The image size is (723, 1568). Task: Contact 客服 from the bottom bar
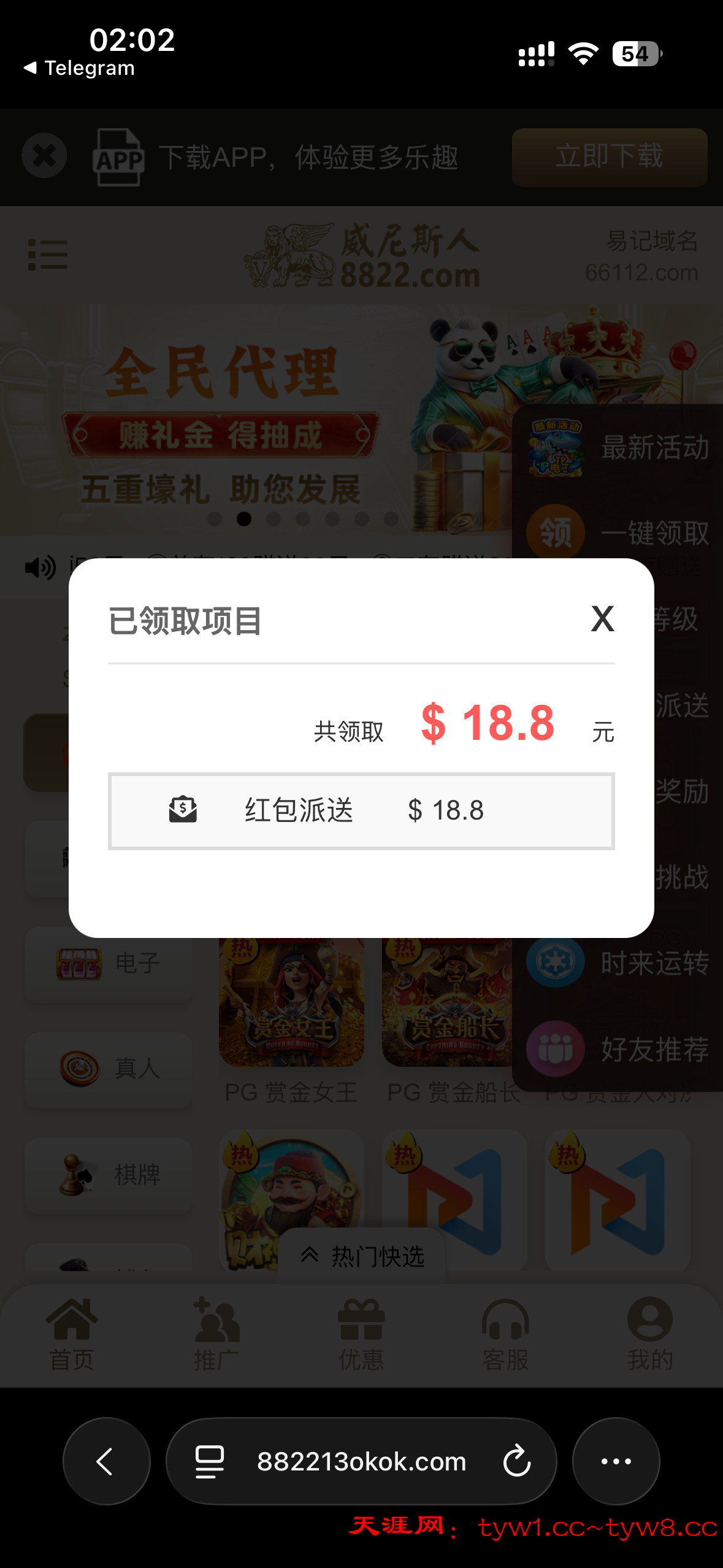click(505, 1334)
